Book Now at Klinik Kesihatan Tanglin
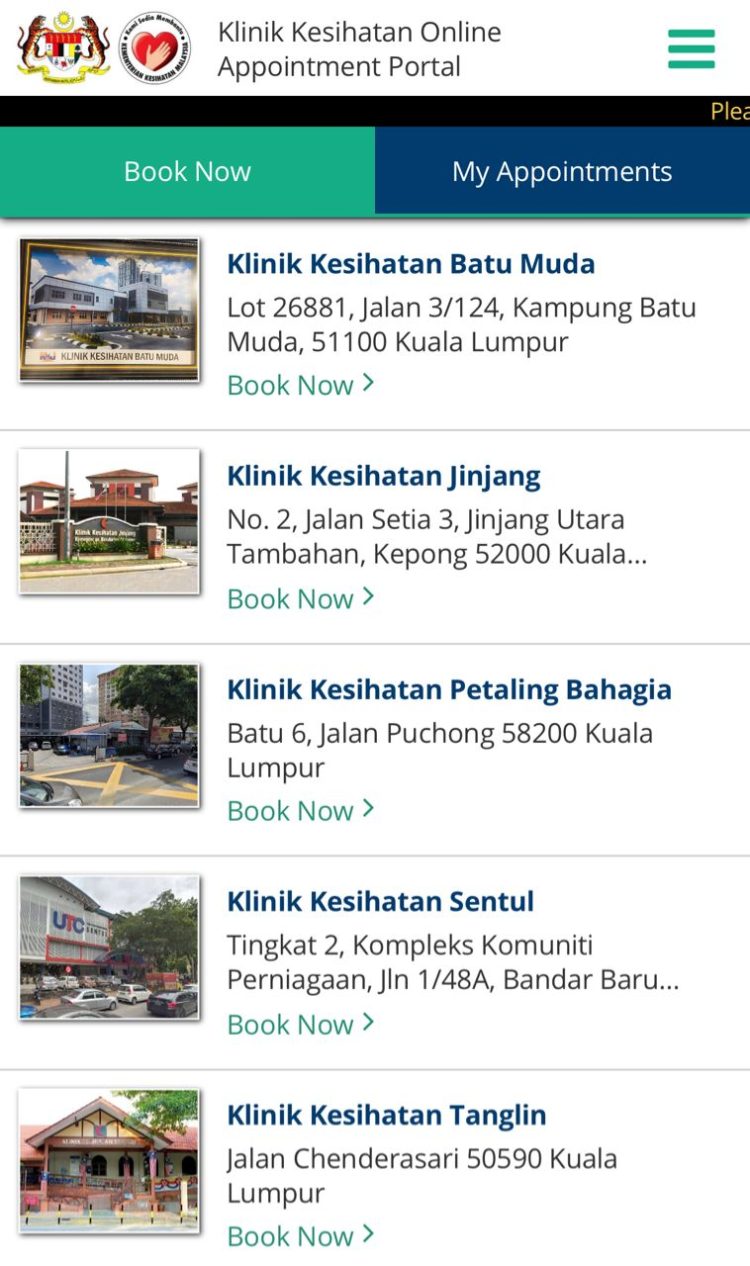This screenshot has height=1266, width=750. coord(300,1236)
